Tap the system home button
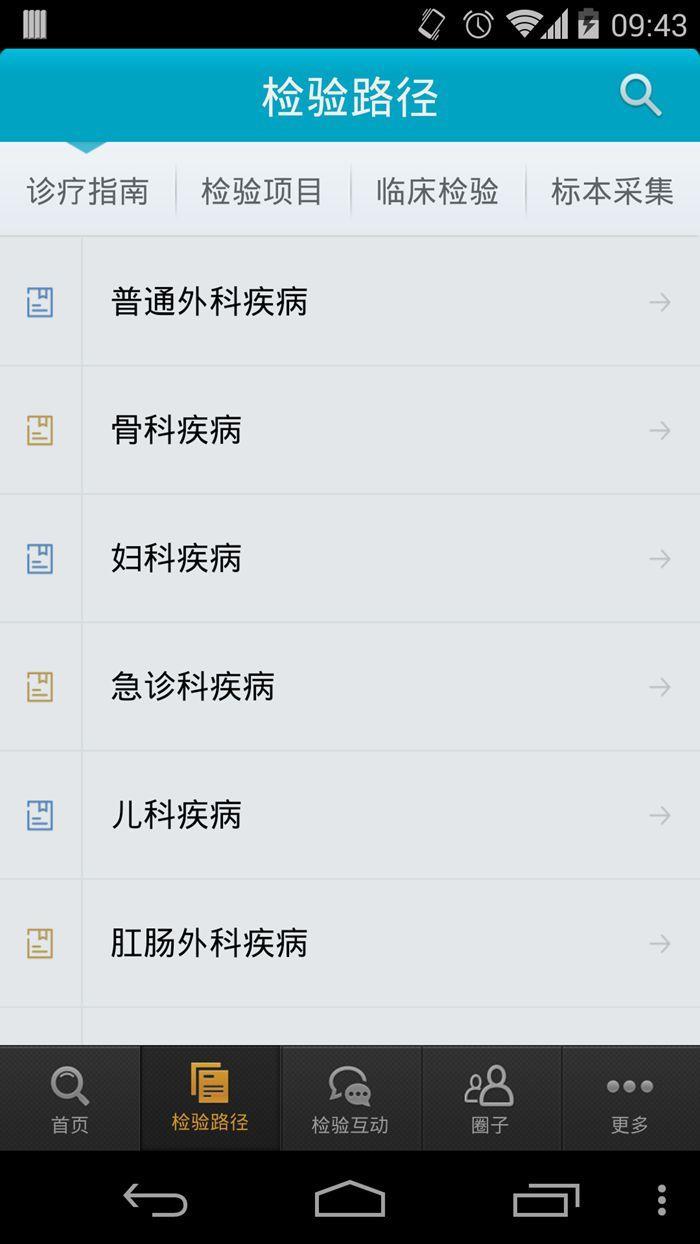This screenshot has height=1244, width=700. 350,1199
